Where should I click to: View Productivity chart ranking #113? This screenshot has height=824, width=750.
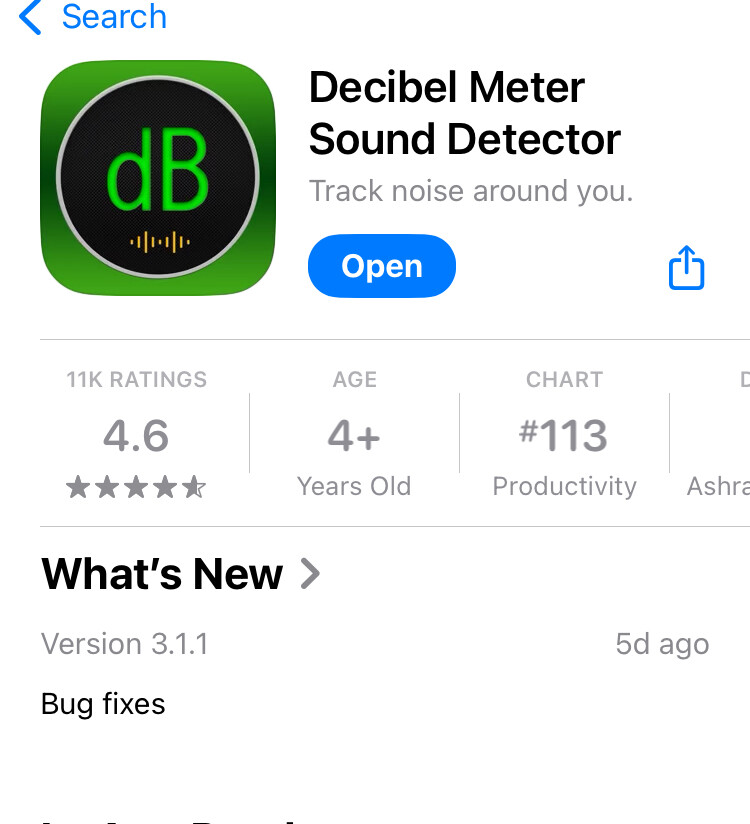[x=564, y=435]
